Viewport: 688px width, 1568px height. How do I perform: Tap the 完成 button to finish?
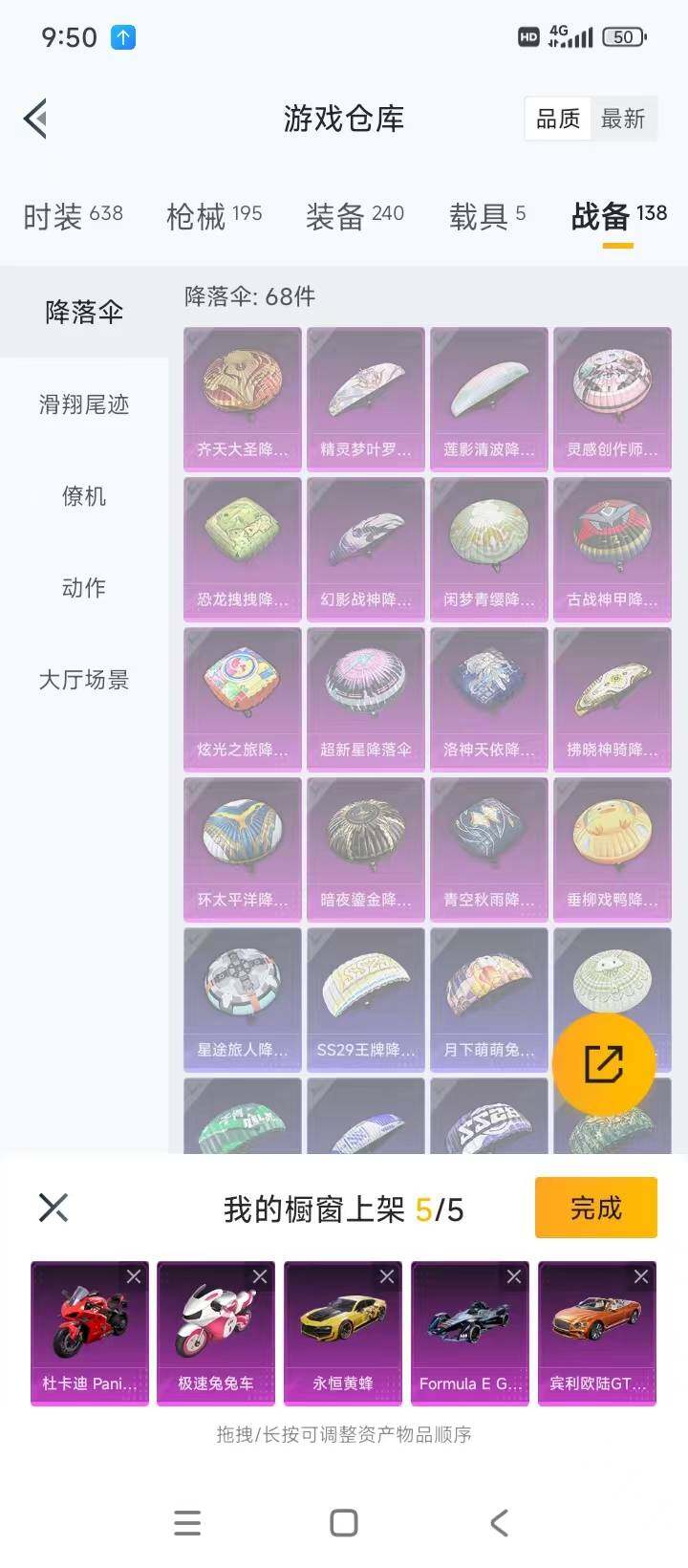(595, 1208)
